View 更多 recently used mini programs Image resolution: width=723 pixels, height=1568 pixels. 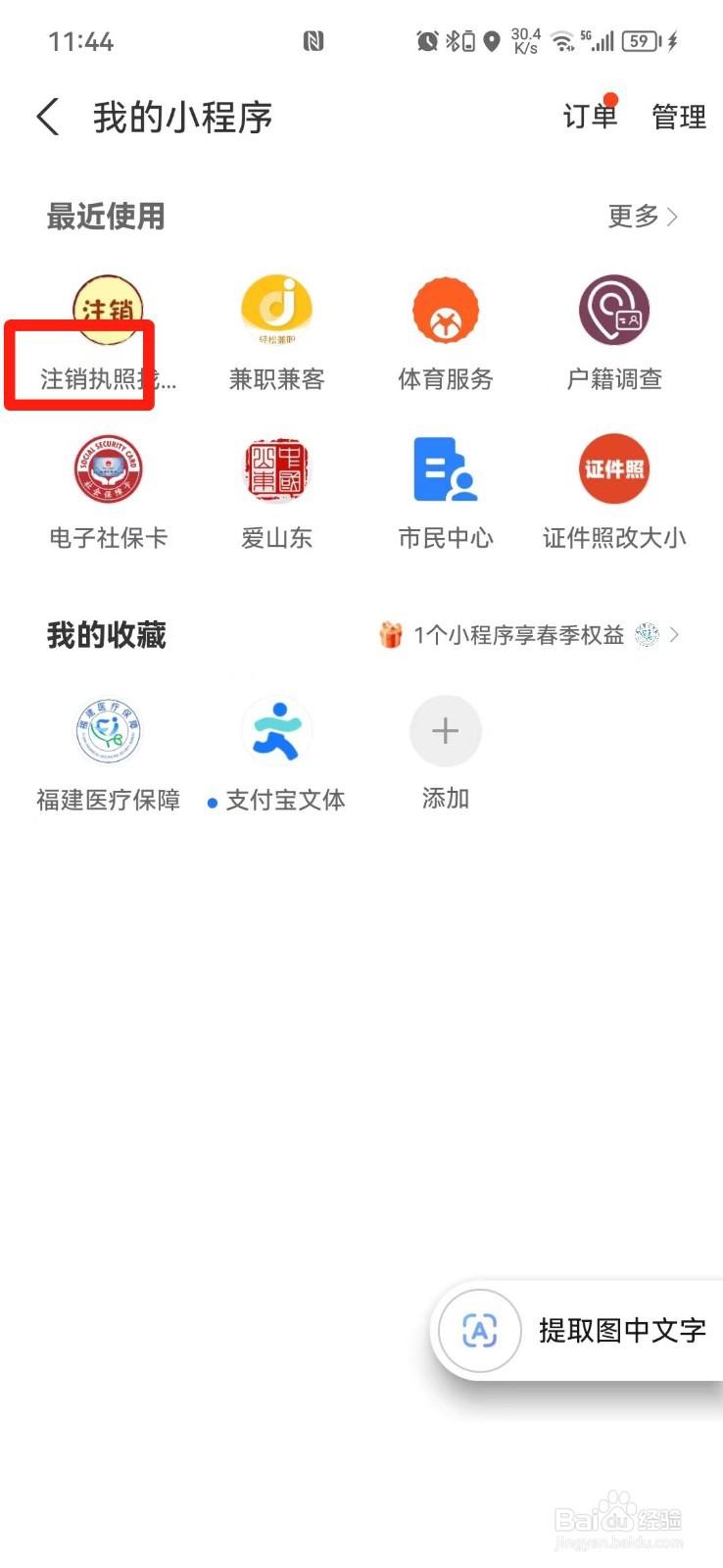643,216
